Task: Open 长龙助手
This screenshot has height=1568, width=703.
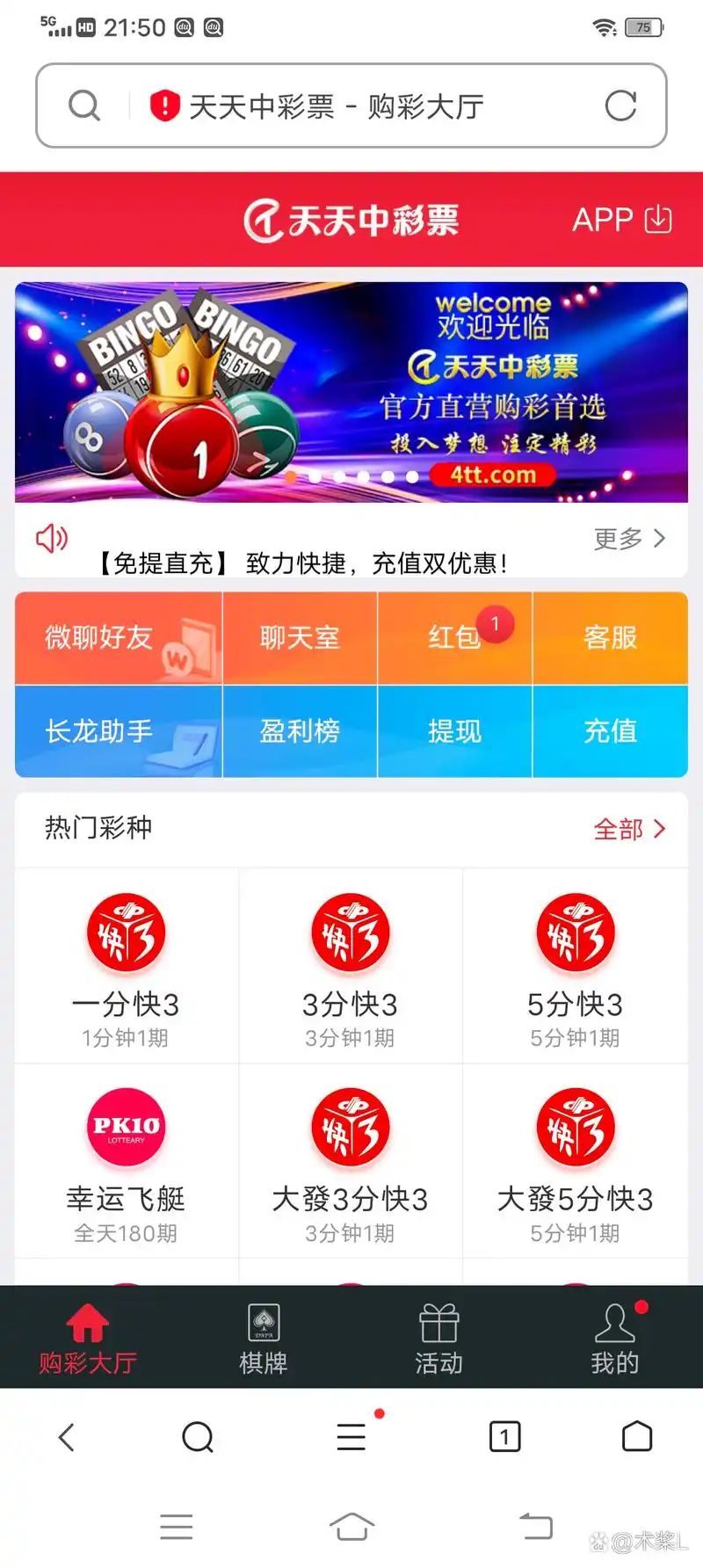Action: (x=119, y=731)
